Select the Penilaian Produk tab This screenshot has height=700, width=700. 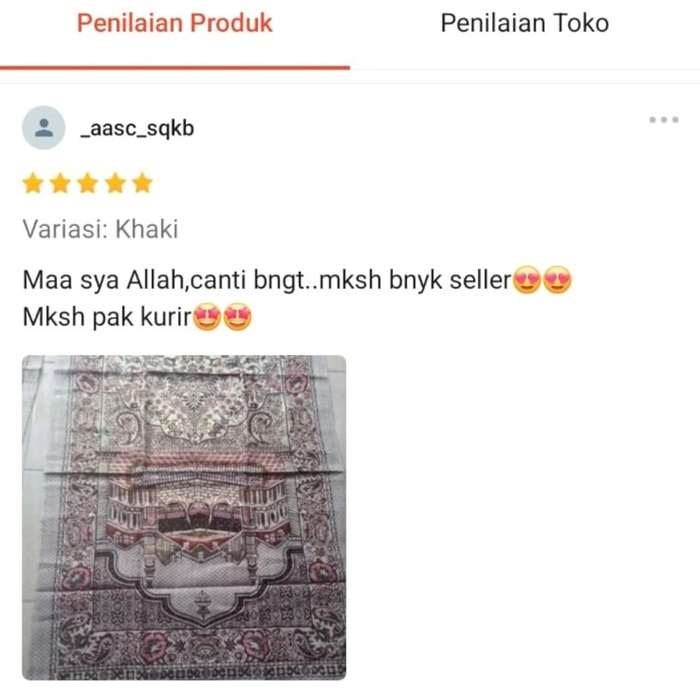pos(175,24)
